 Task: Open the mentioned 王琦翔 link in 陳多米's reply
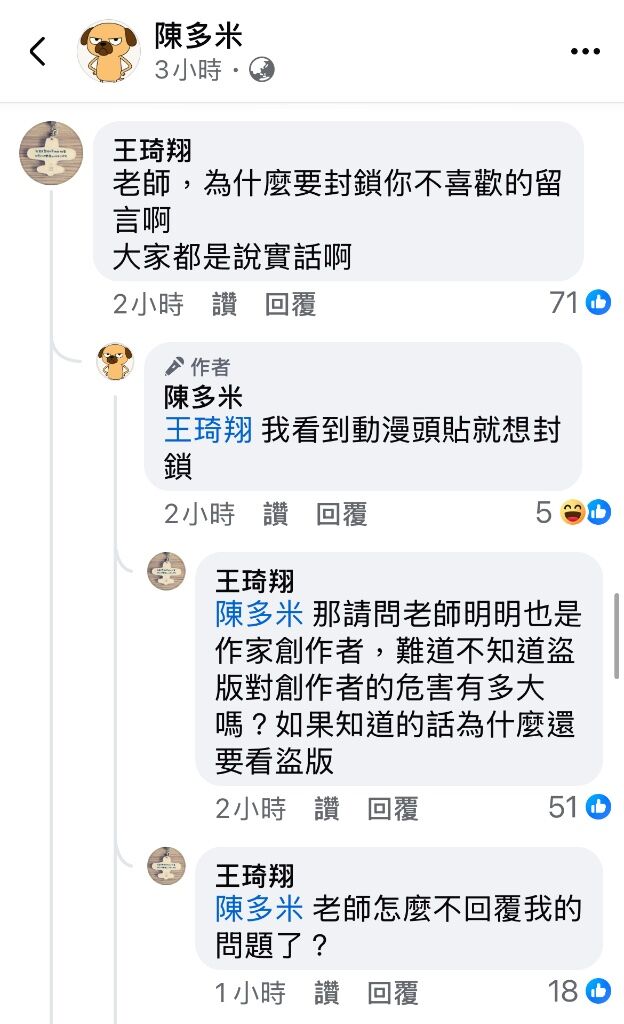(208, 430)
